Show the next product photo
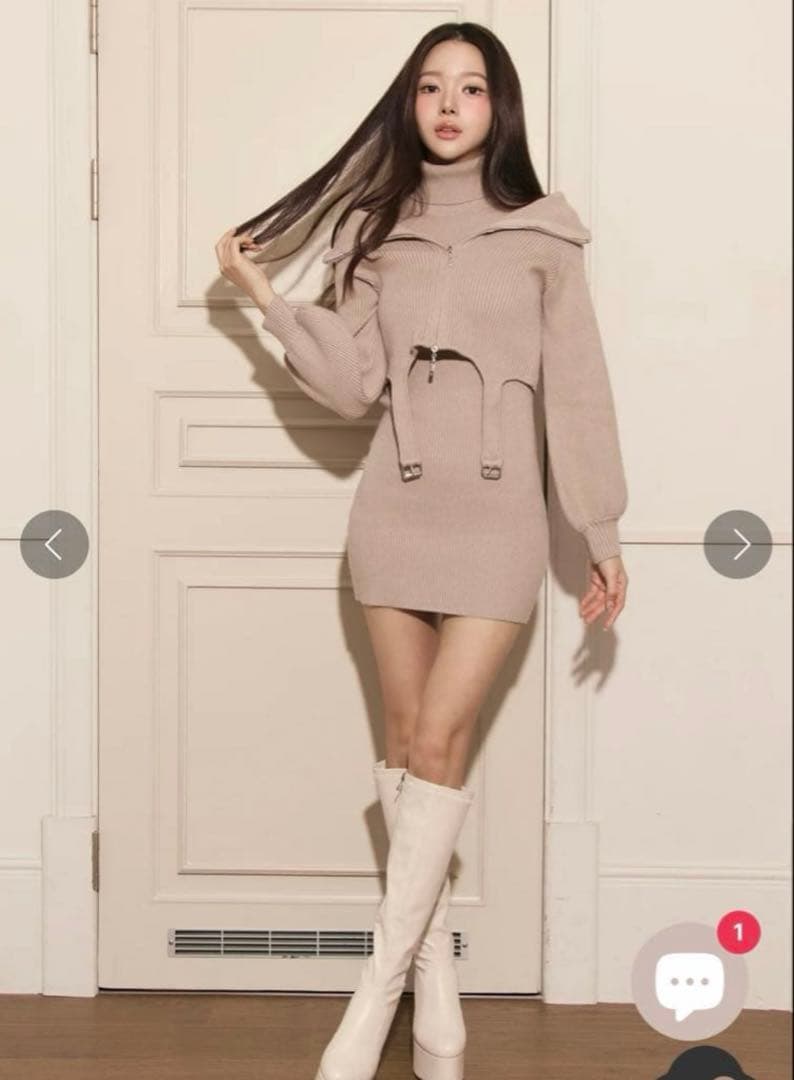This screenshot has height=1080, width=794. (x=738, y=544)
